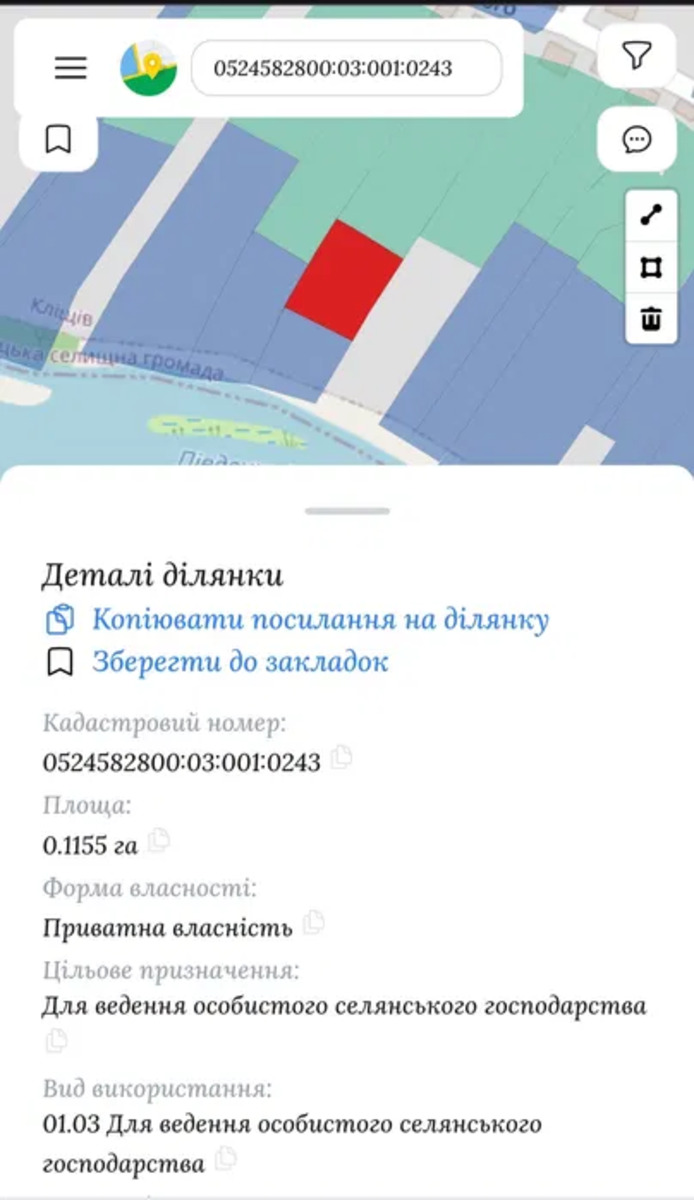Select the area measurement tool
The width and height of the screenshot is (694, 1200).
pos(651,267)
